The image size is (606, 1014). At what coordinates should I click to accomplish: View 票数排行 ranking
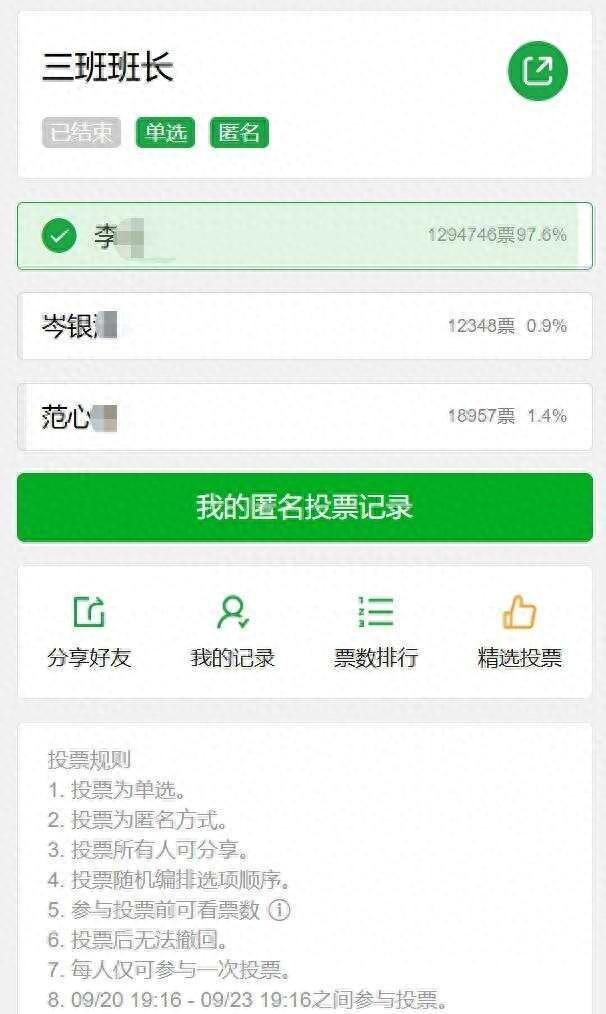click(376, 632)
